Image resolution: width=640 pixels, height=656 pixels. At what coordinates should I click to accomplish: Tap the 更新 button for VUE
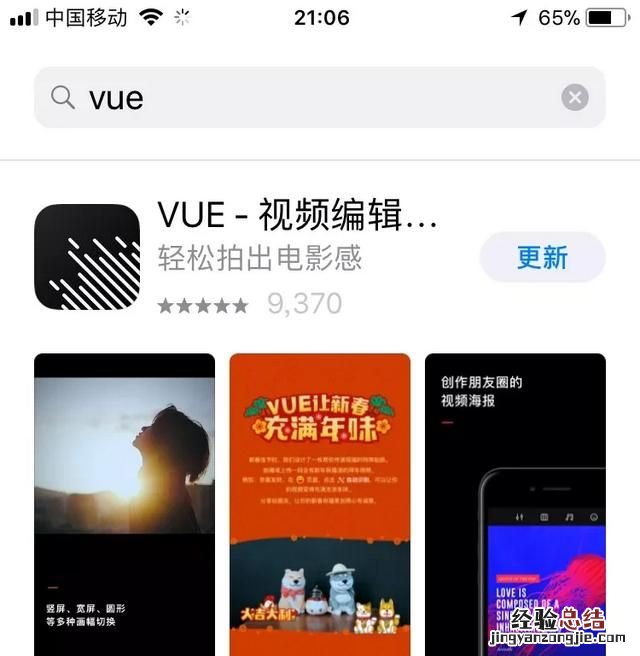pos(542,257)
